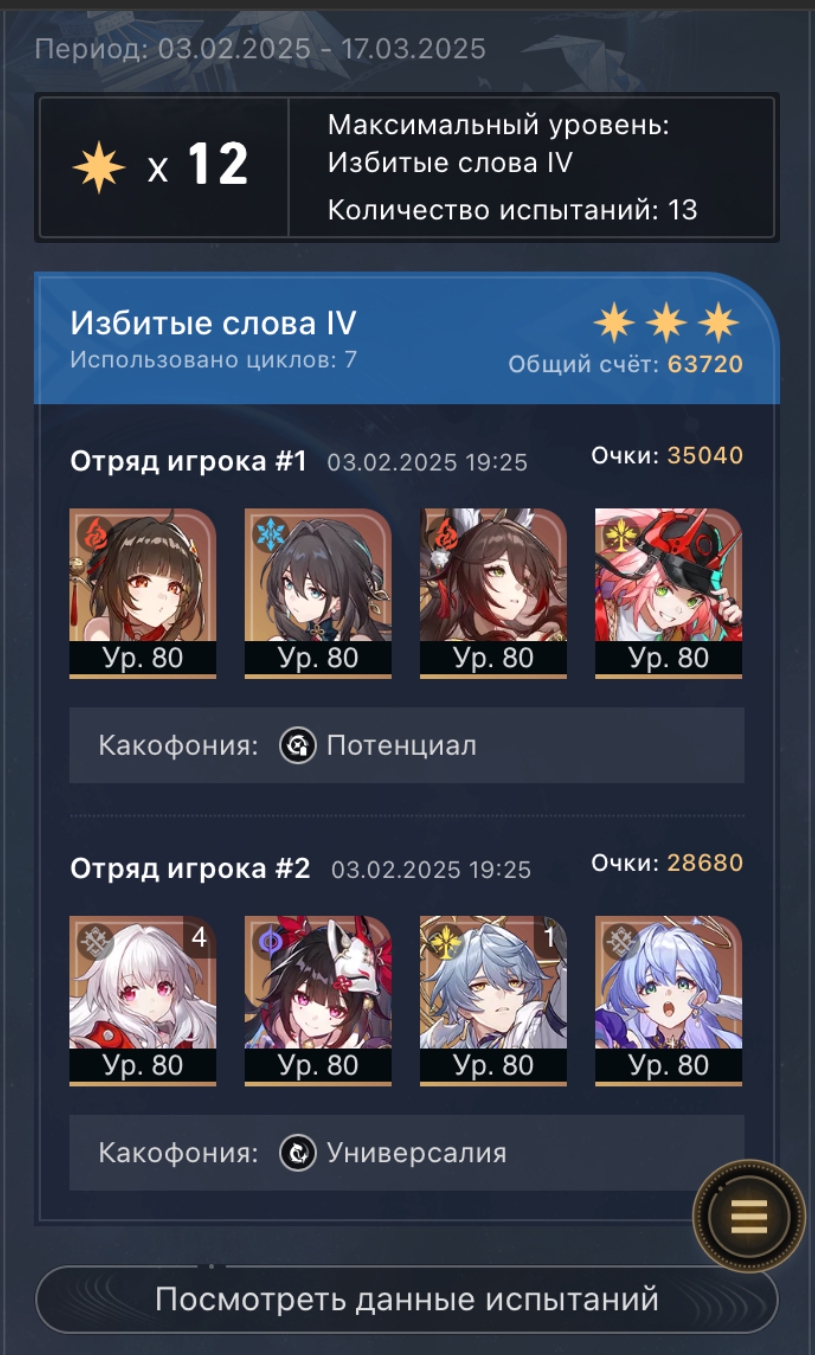Open the last character in squad #2

pos(669,1000)
